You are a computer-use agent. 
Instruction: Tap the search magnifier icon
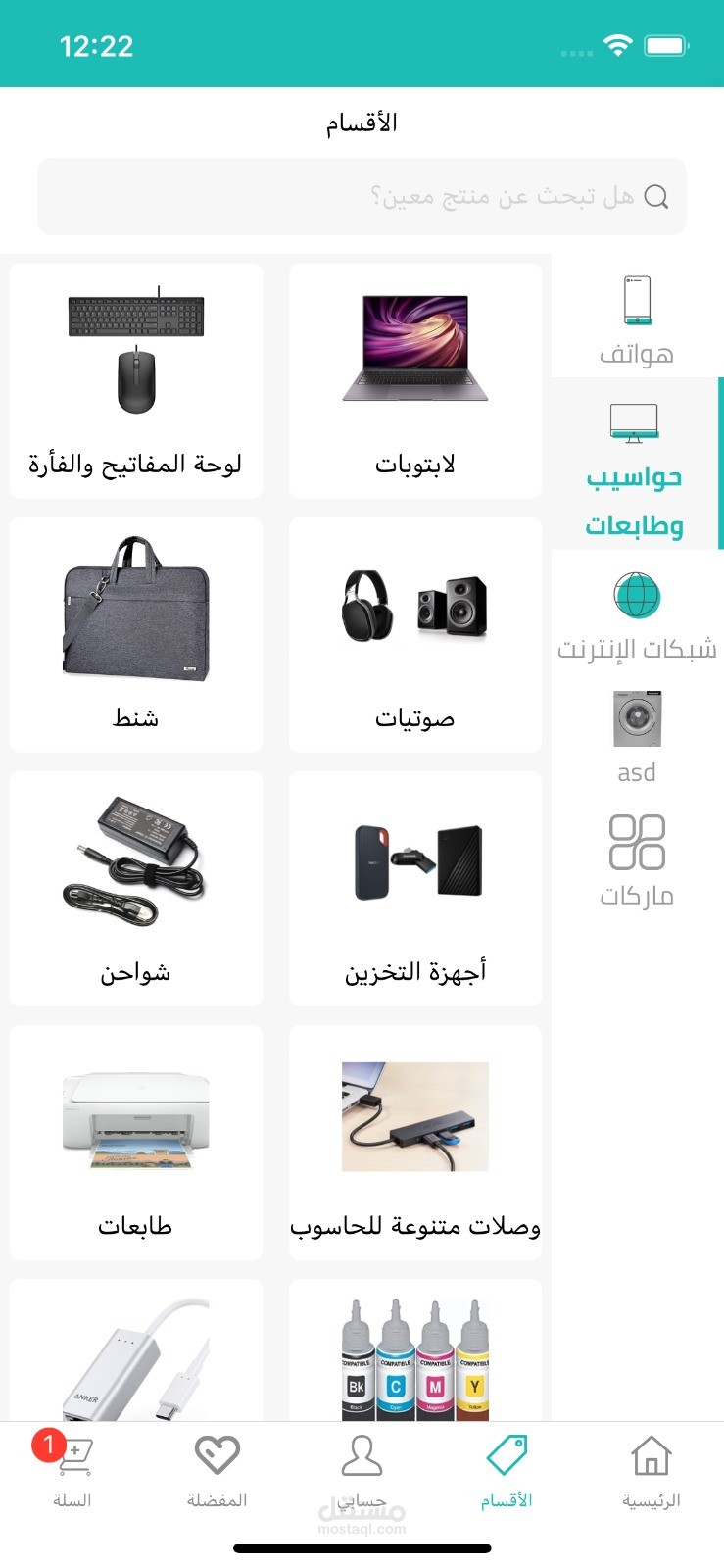(656, 196)
